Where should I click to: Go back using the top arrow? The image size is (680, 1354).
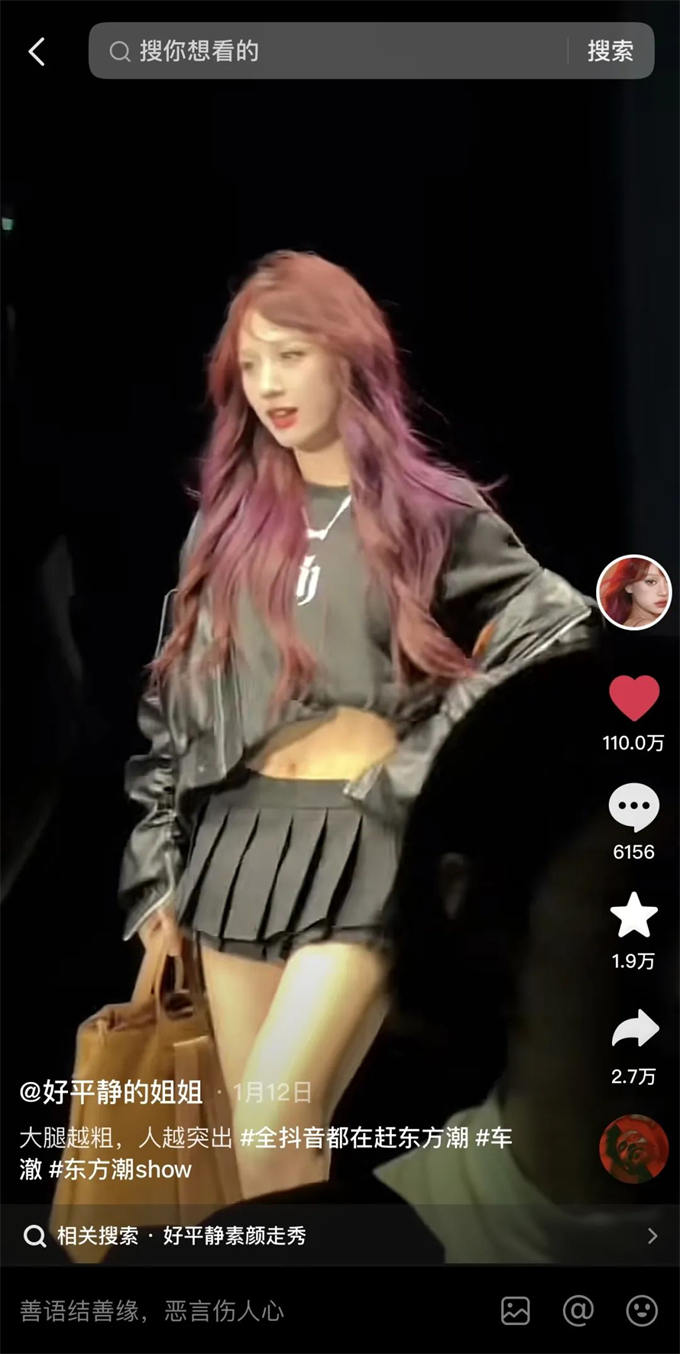pos(37,52)
